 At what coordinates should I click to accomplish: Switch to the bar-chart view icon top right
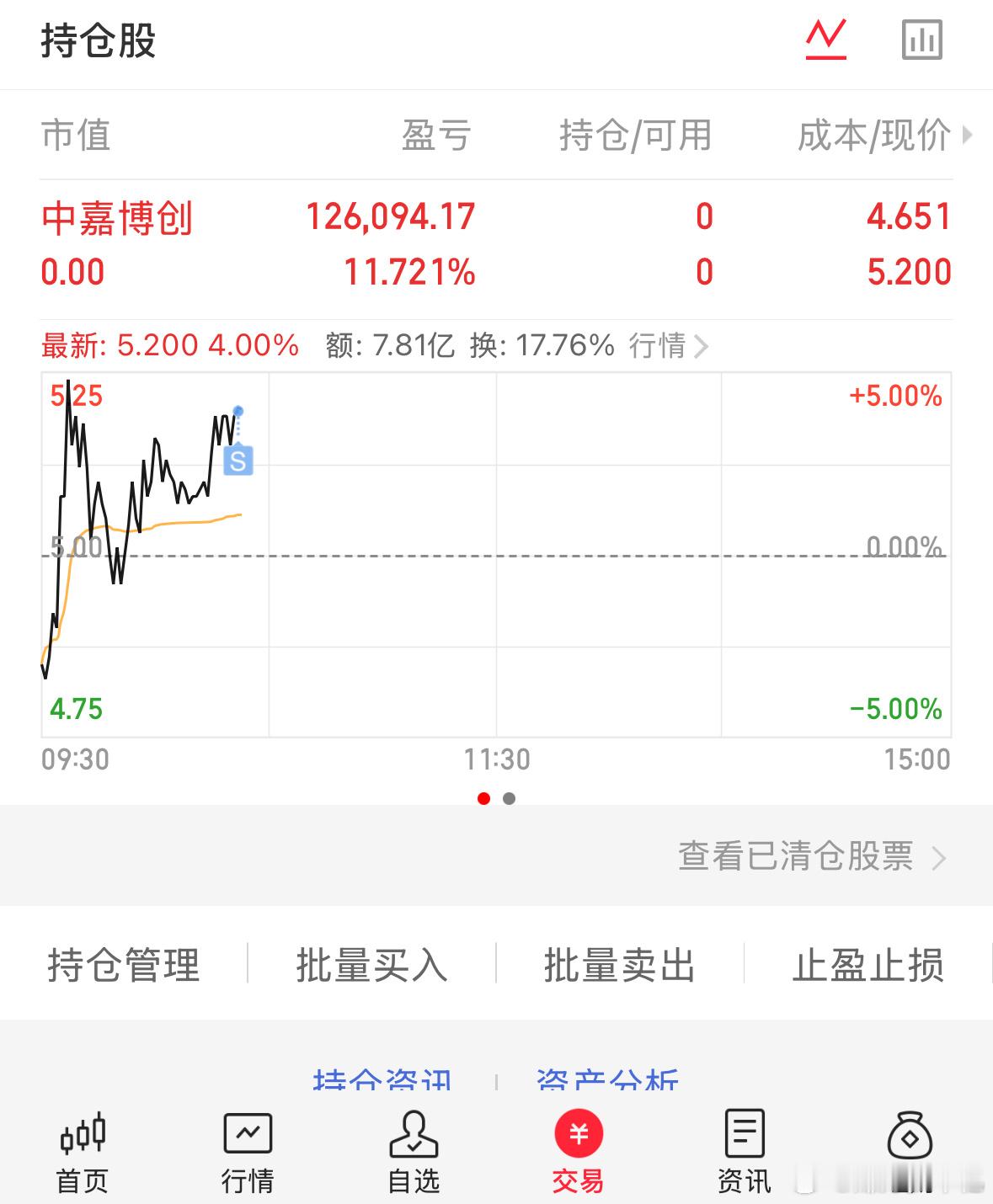pos(921,40)
